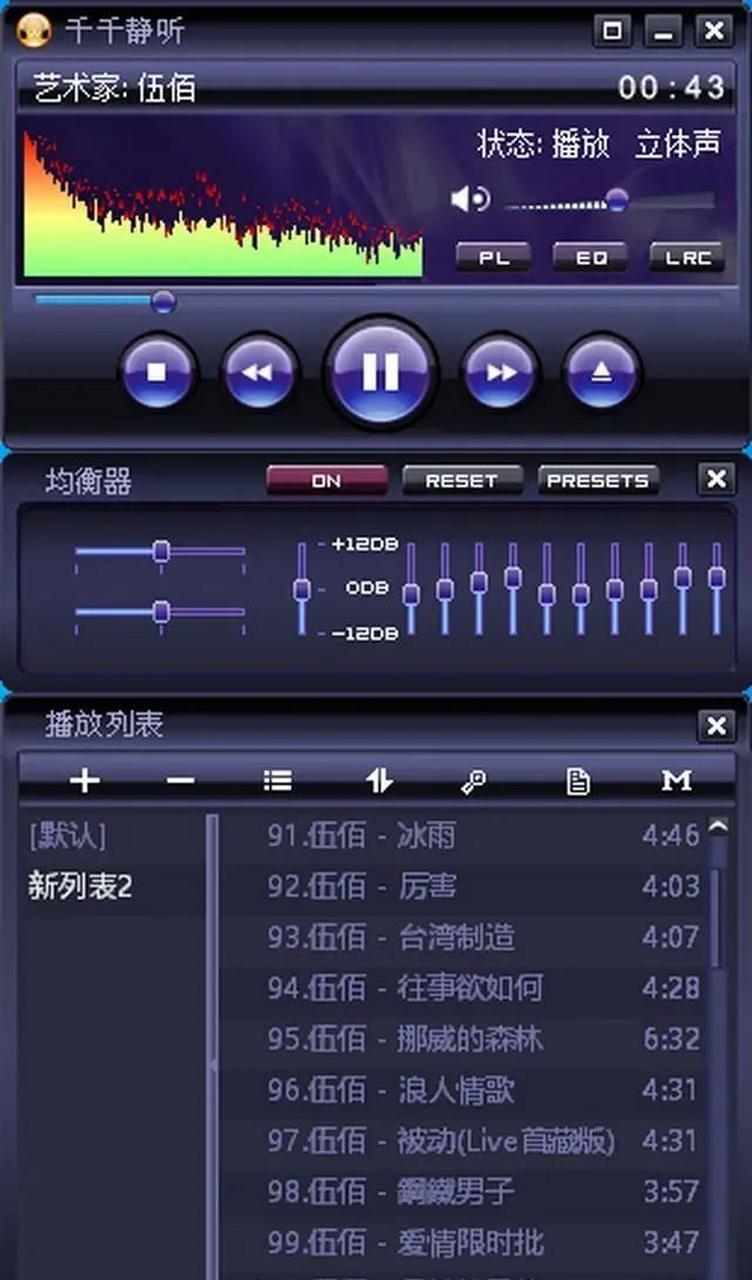The width and height of the screenshot is (752, 1280).
Task: Stop playback
Action: click(x=157, y=373)
